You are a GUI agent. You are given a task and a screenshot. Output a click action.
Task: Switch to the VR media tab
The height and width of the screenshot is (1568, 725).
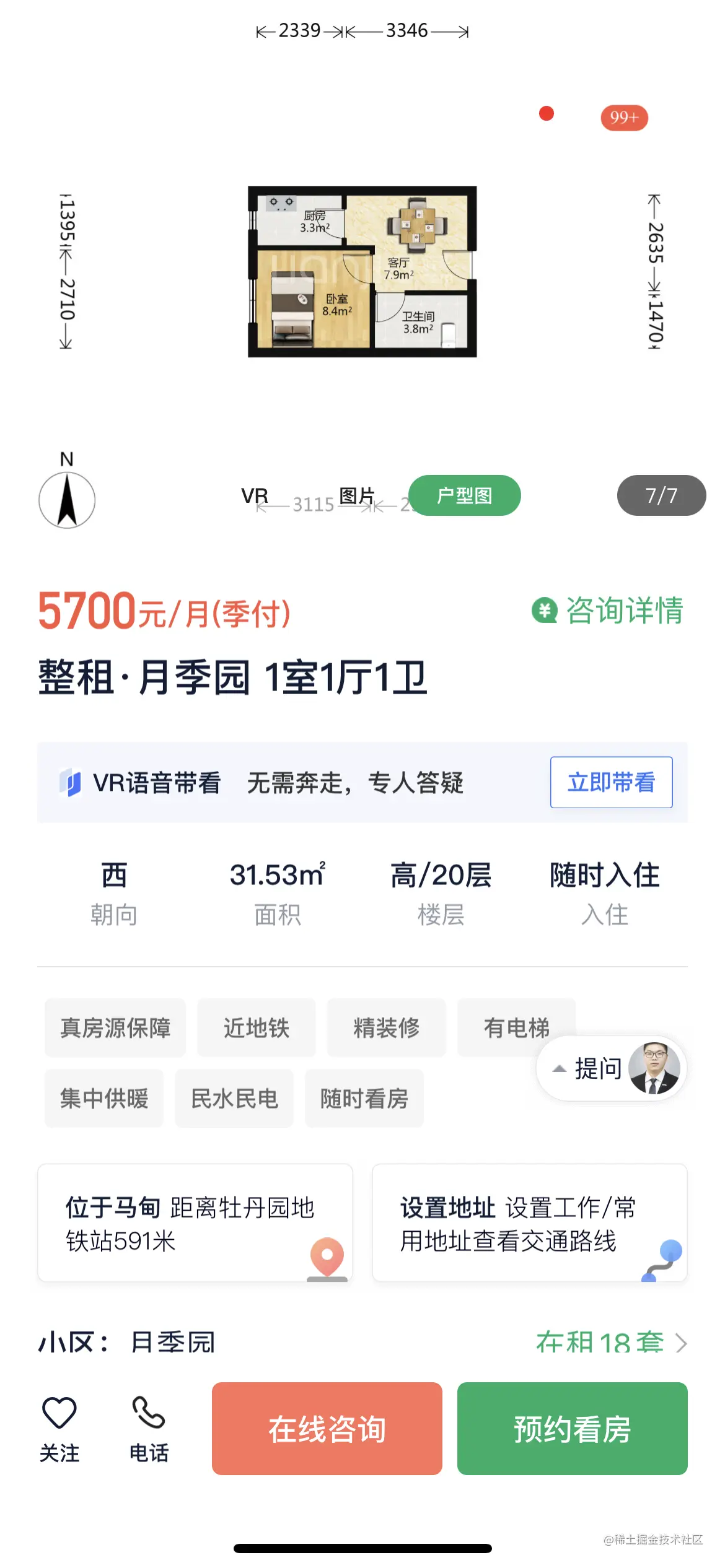tap(255, 495)
